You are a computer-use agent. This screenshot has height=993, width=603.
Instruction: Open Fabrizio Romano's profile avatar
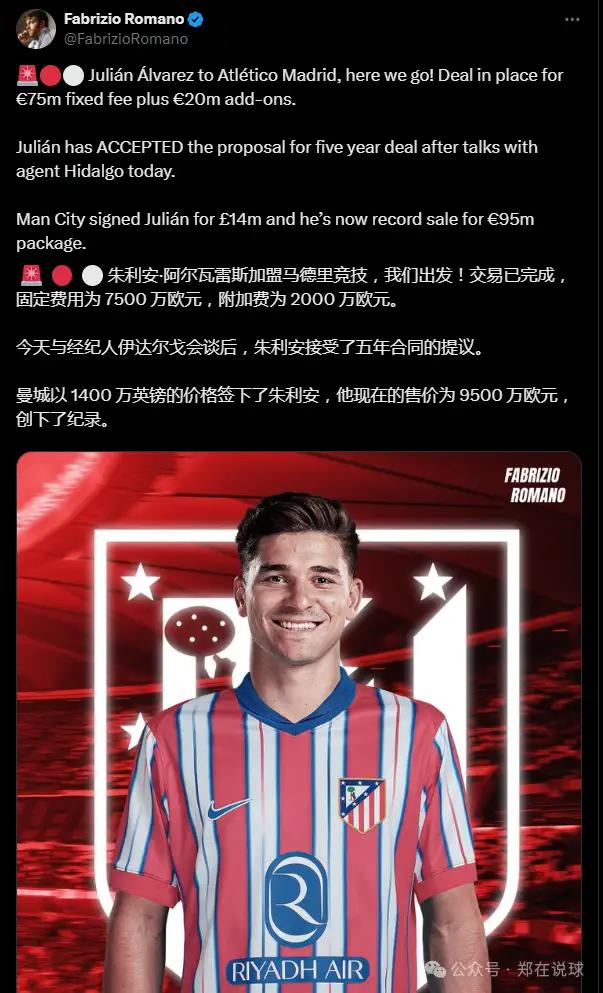point(36,29)
